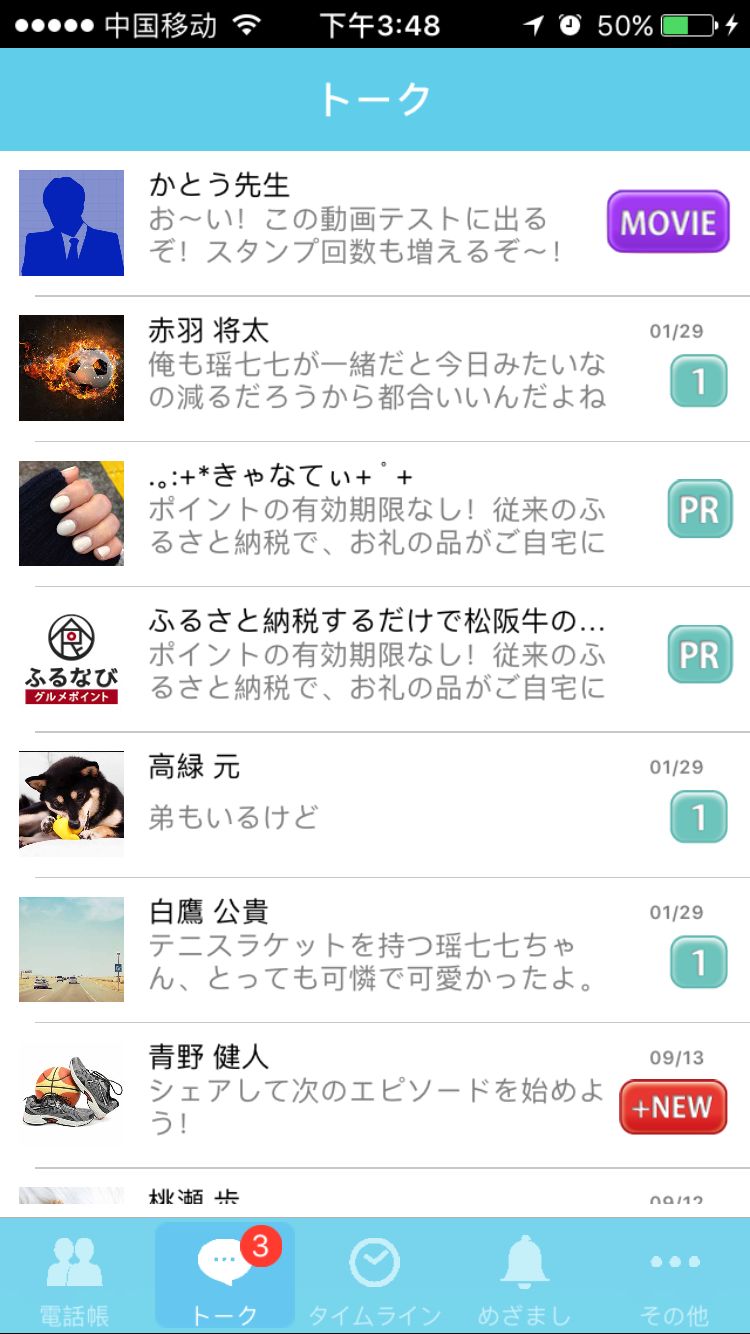The image size is (750, 1334).
Task: Tap the unread badge on 高緑 元's chat
Action: point(697,818)
